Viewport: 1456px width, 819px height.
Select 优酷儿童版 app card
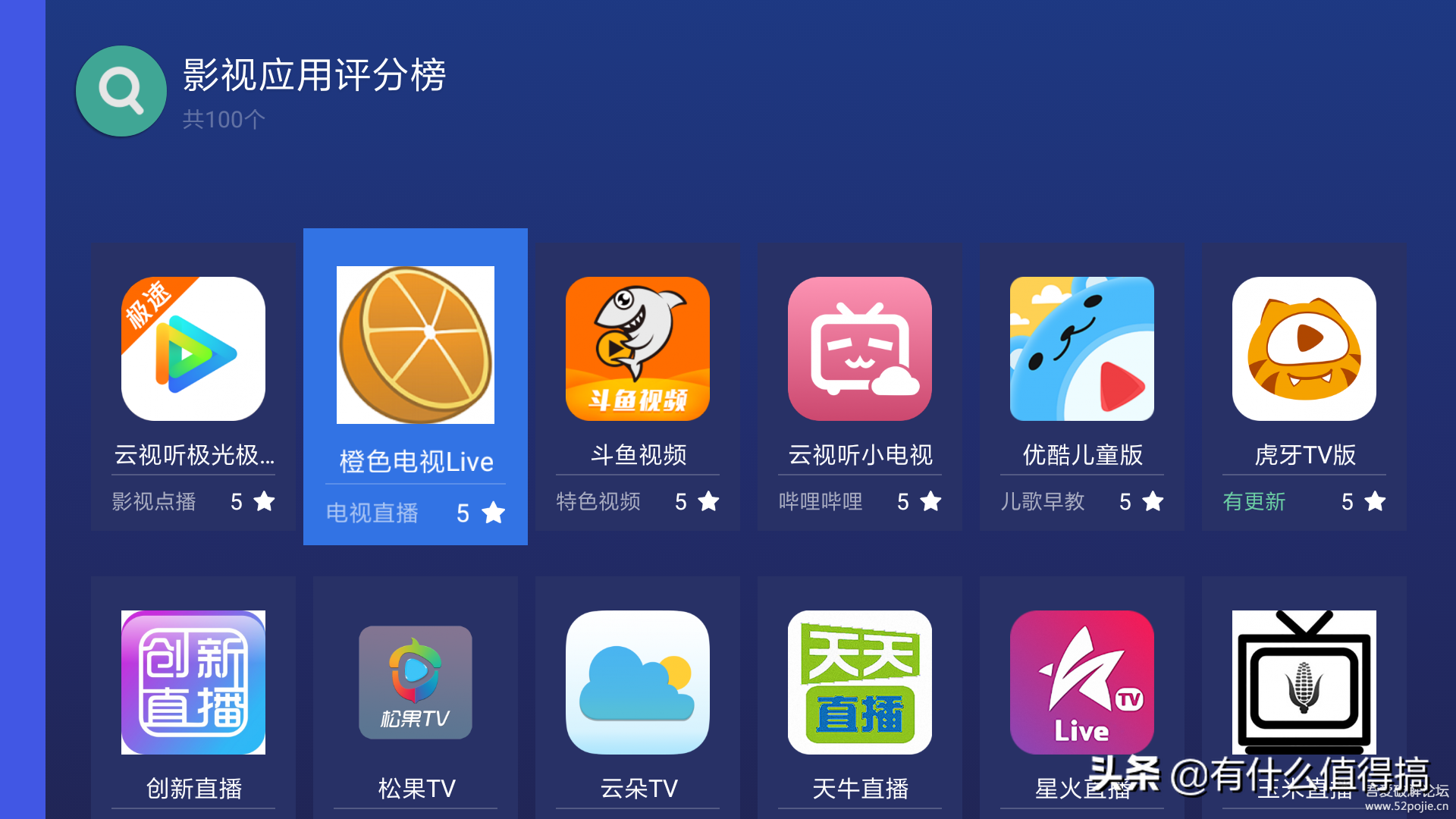pyautogui.click(x=1082, y=387)
